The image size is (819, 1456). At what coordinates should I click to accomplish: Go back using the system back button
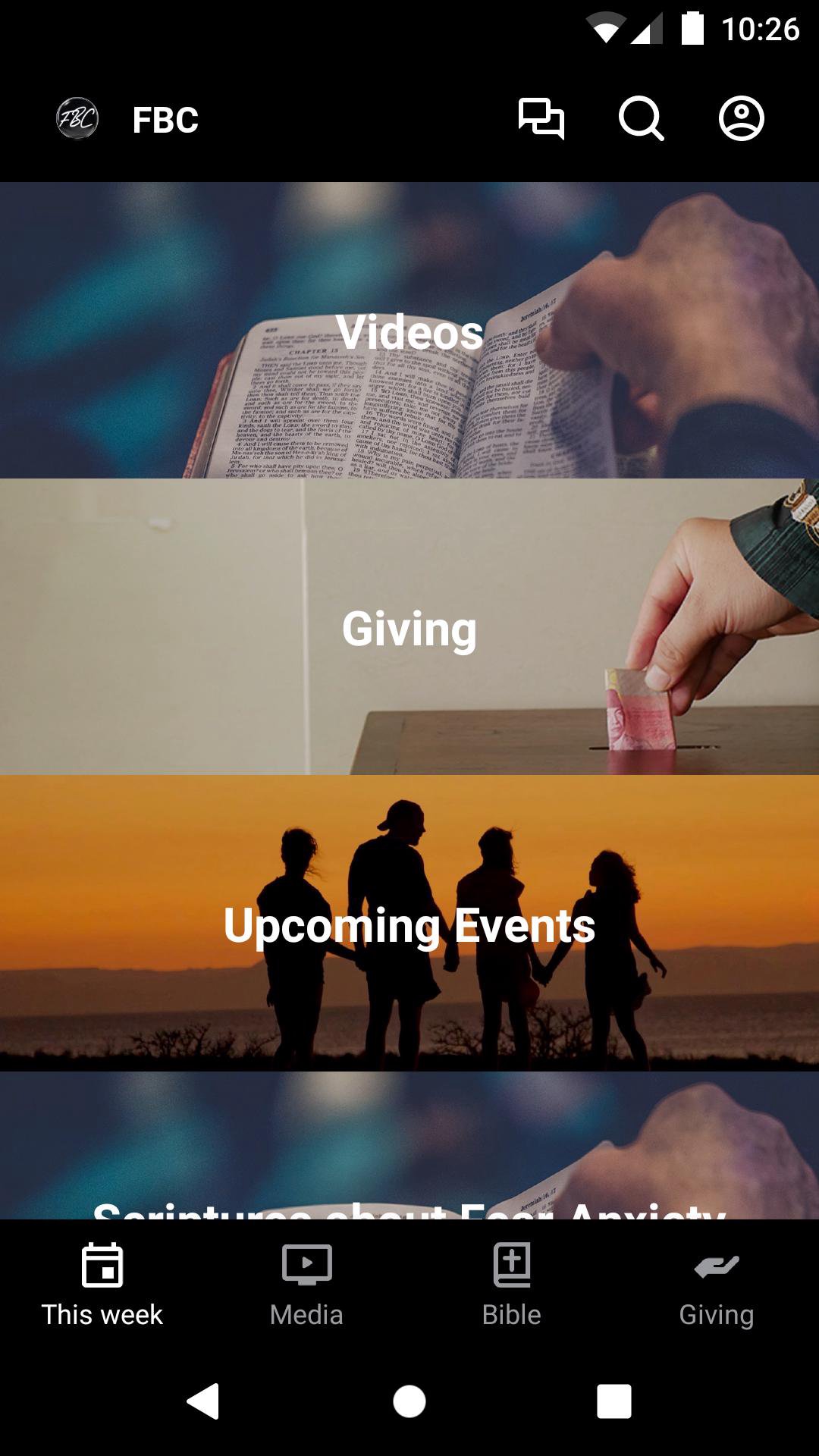pyautogui.click(x=203, y=1401)
